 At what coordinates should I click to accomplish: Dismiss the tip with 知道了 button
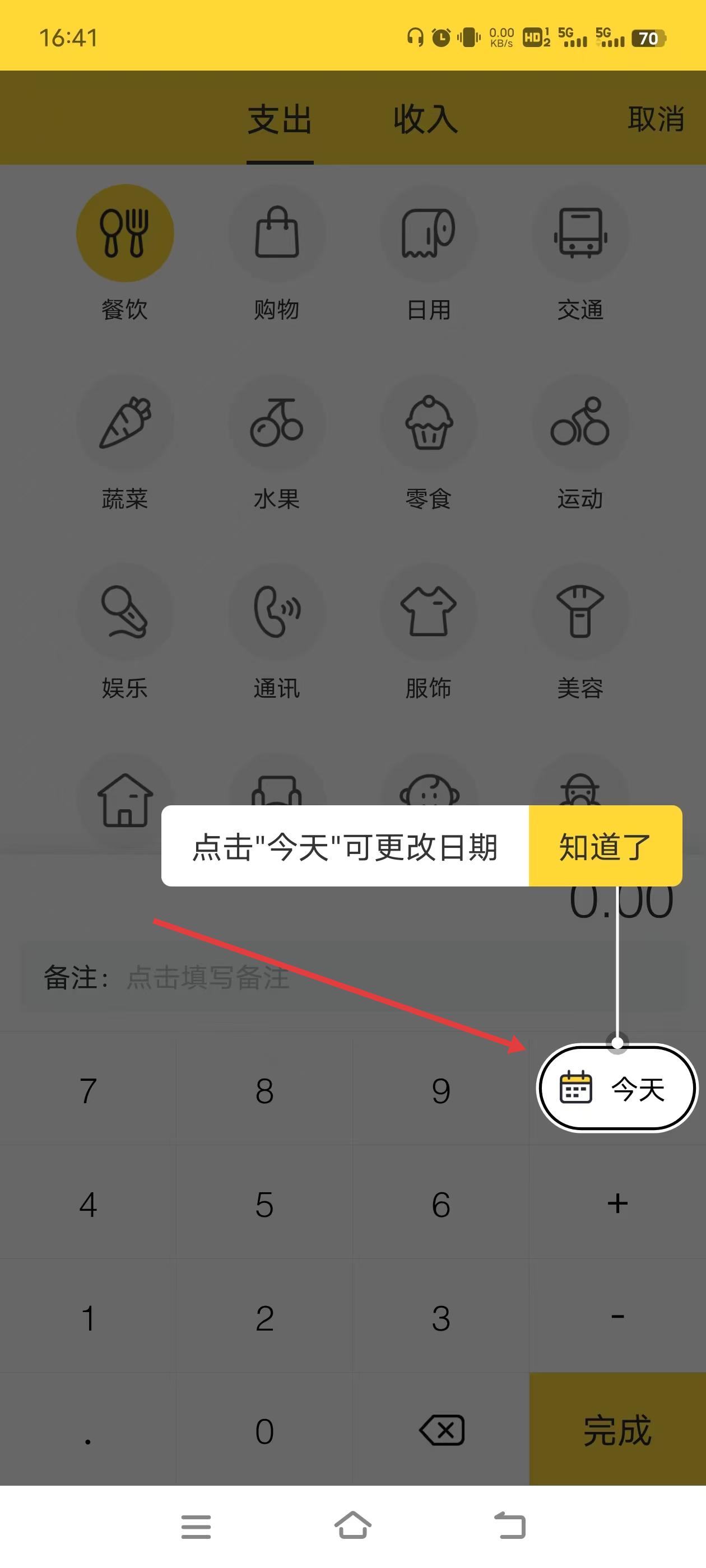603,846
